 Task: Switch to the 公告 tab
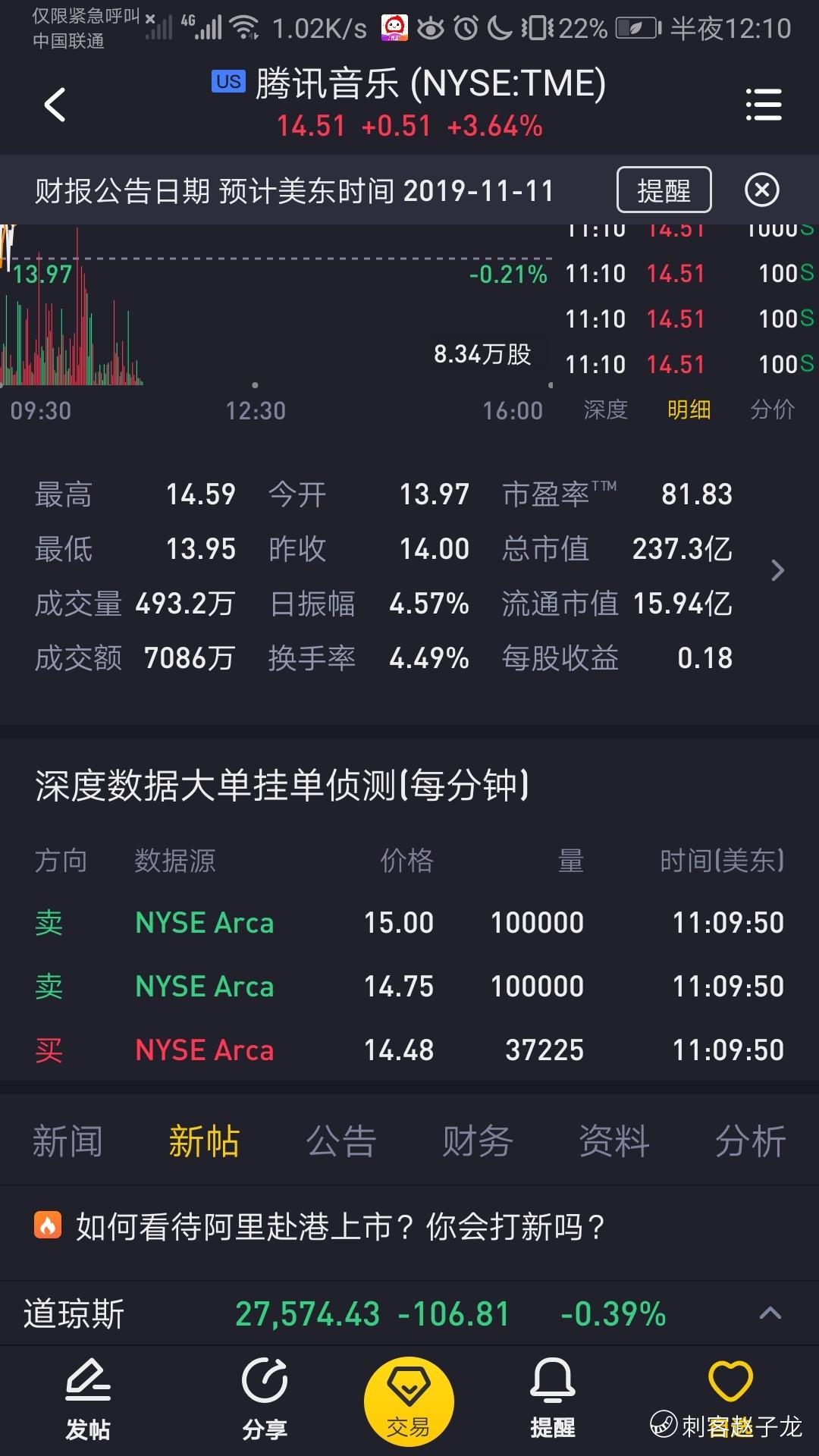click(341, 1141)
